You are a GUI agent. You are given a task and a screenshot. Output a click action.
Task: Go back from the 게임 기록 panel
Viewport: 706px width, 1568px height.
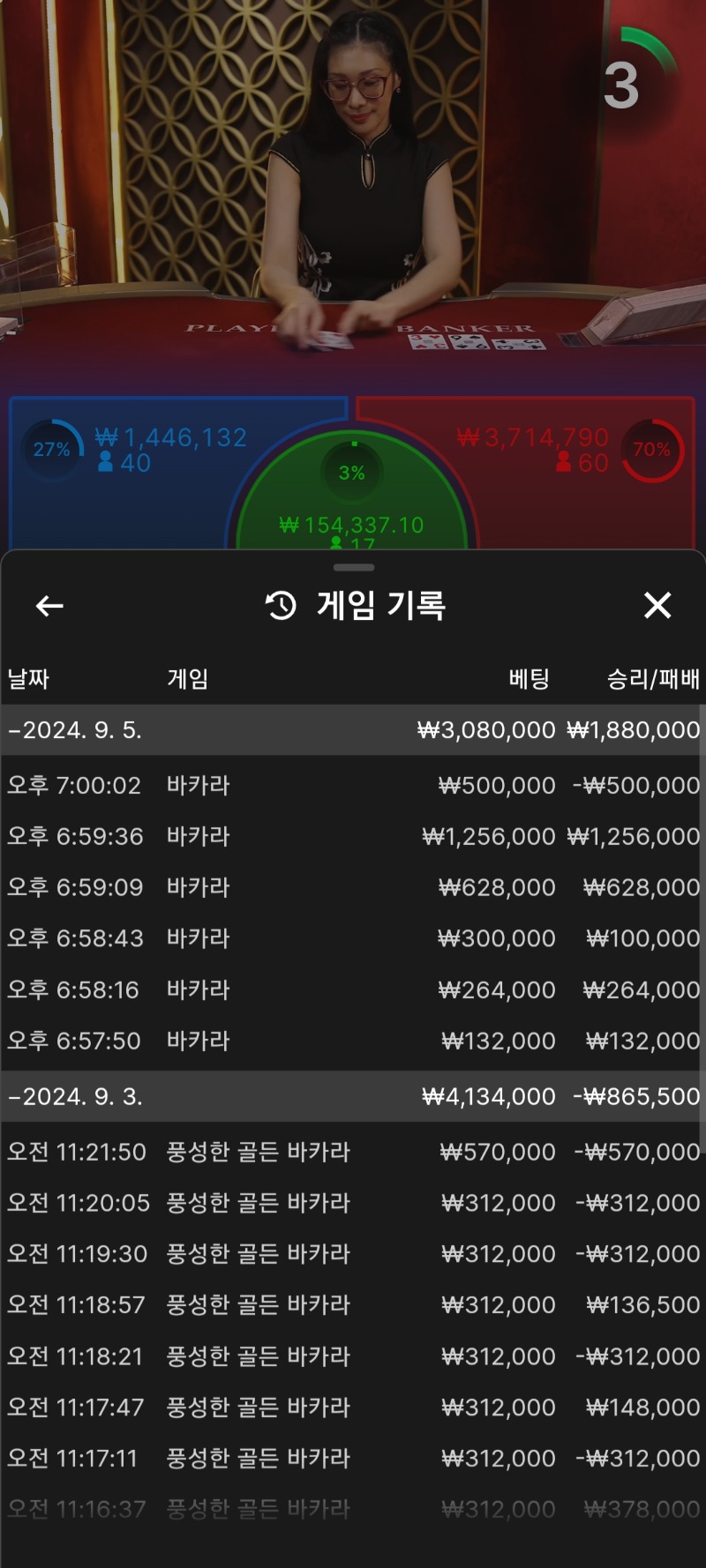click(49, 606)
